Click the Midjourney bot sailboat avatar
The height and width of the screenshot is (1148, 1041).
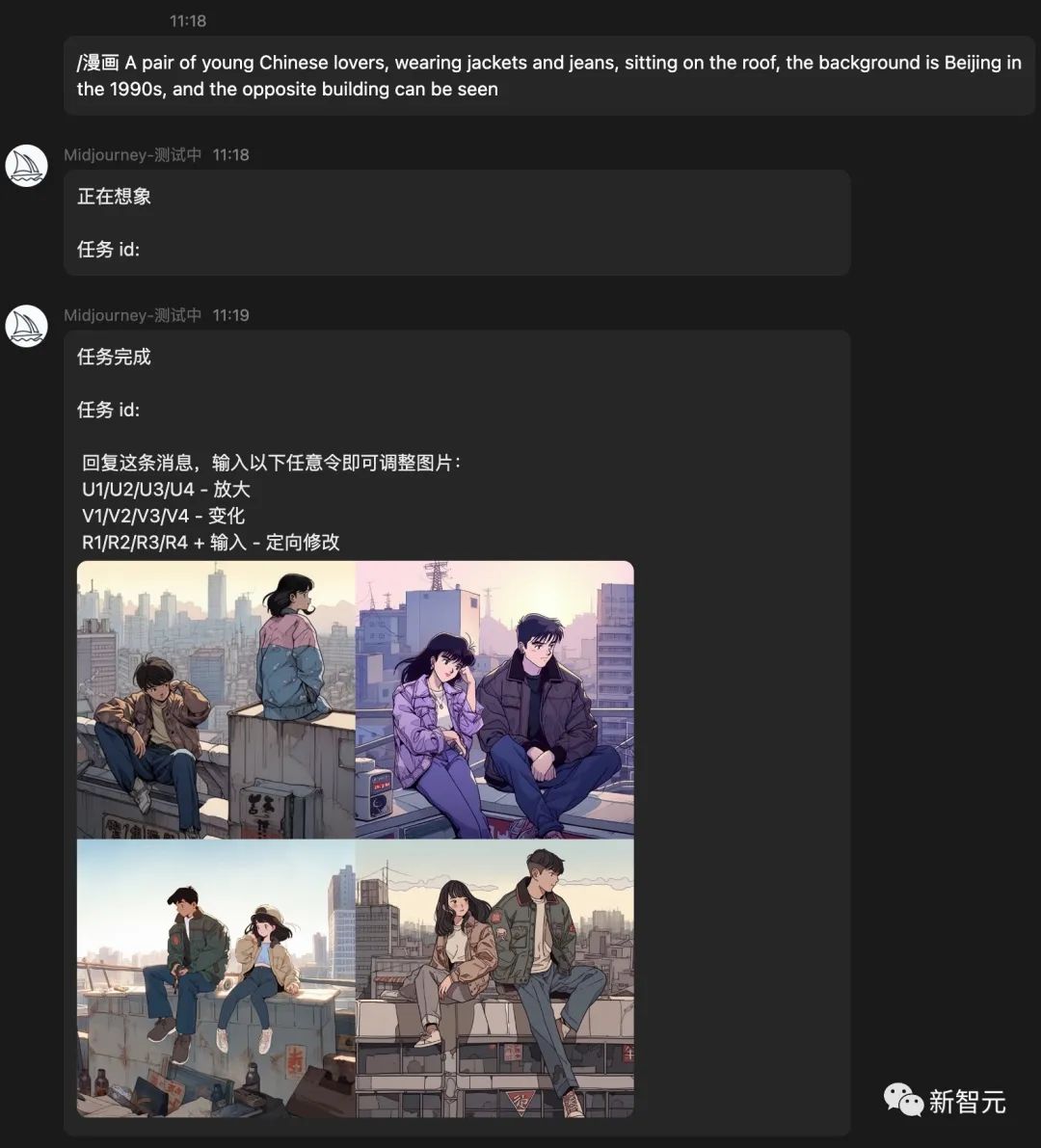(26, 166)
